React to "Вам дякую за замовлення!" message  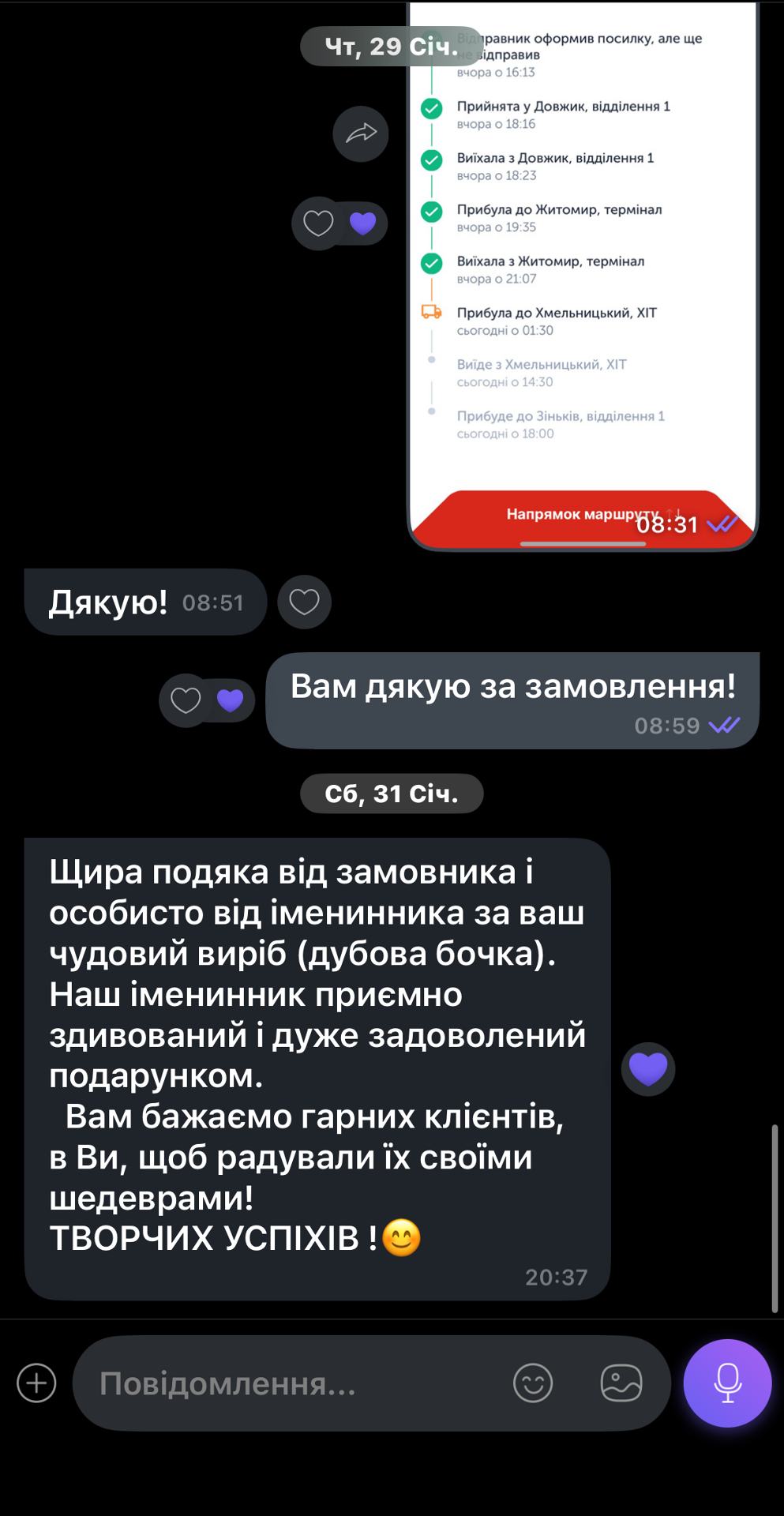pos(186,700)
